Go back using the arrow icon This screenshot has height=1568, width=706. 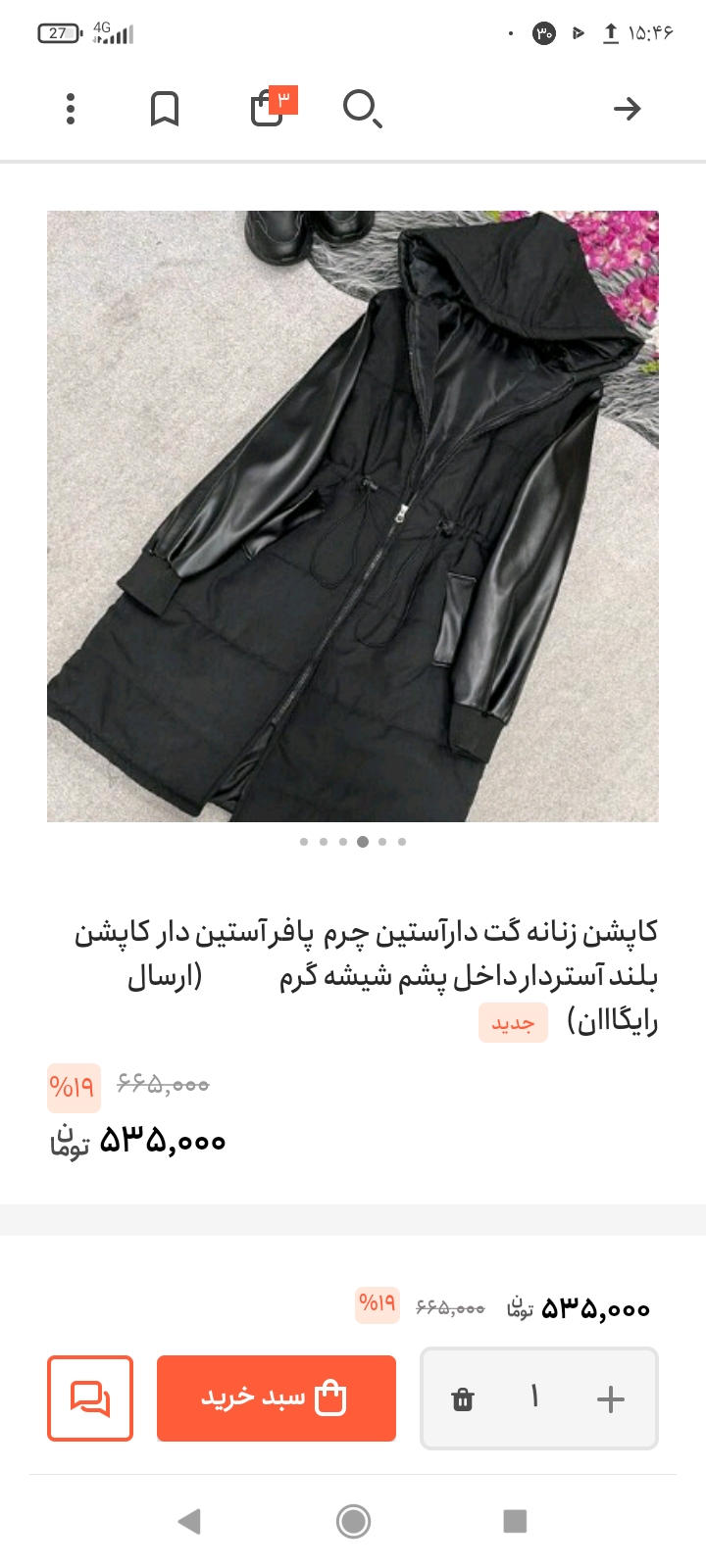point(627,109)
